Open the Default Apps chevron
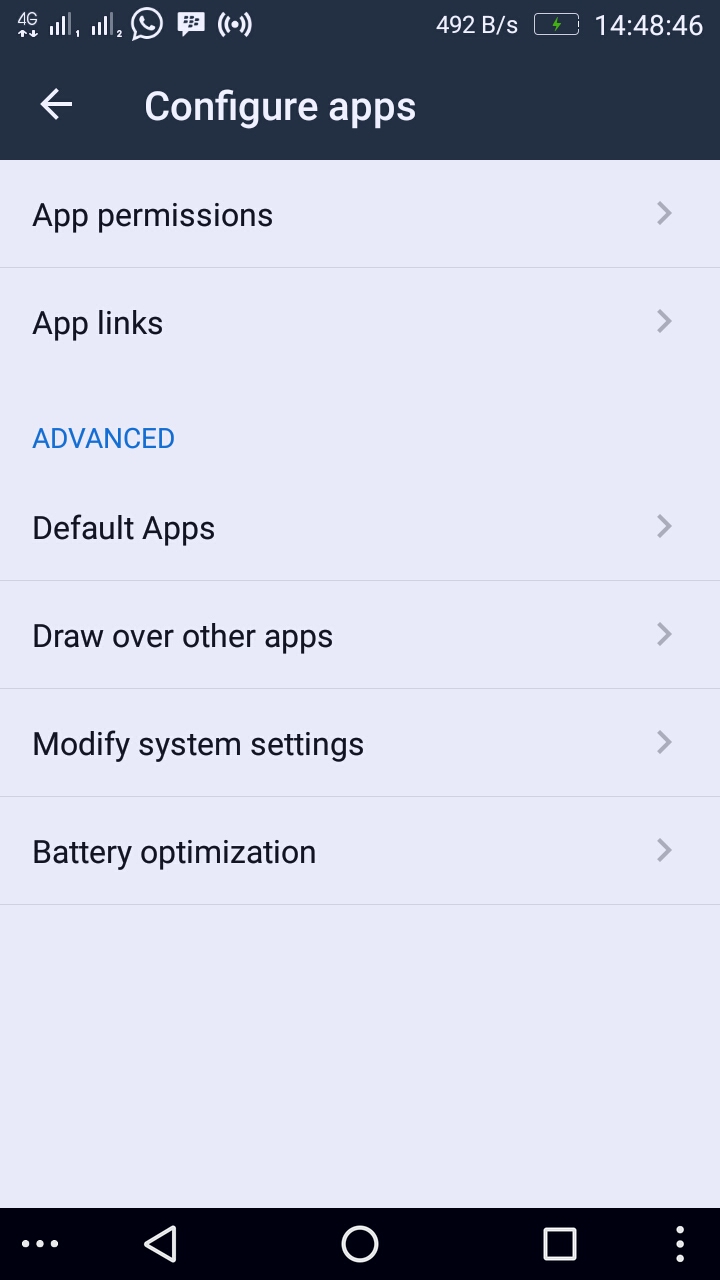The width and height of the screenshot is (720, 1280). pos(663,526)
